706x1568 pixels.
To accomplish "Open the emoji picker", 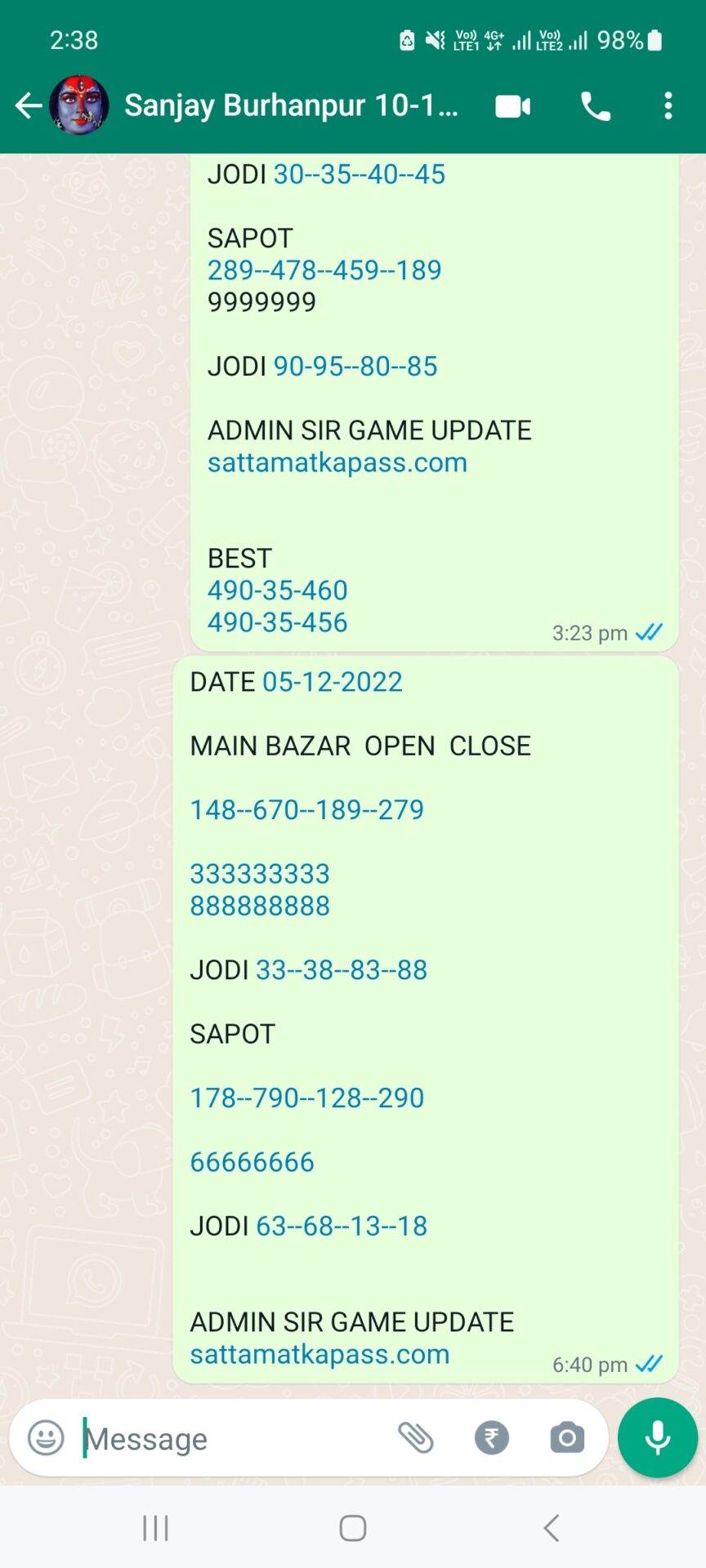I will pyautogui.click(x=46, y=1437).
